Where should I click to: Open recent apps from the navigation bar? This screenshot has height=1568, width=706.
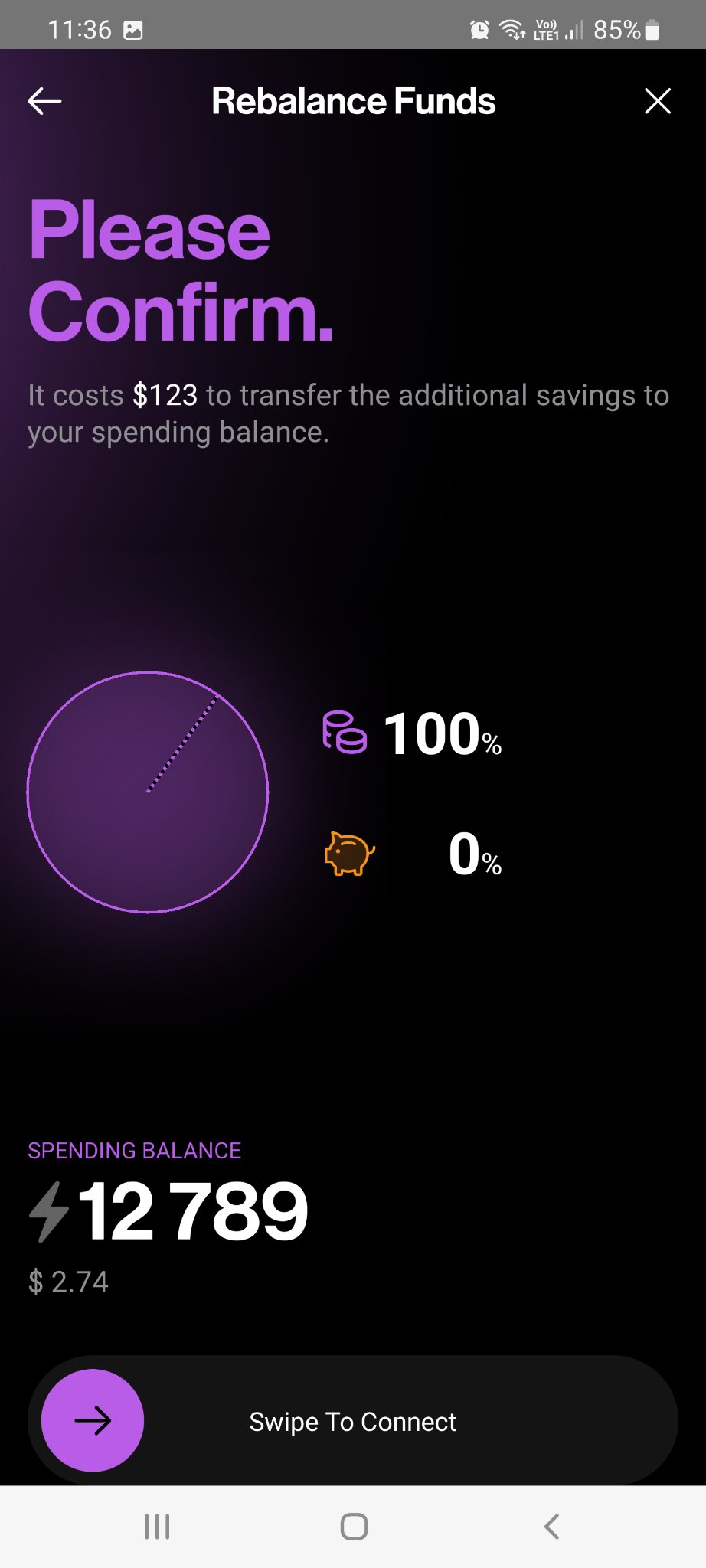tap(157, 1526)
